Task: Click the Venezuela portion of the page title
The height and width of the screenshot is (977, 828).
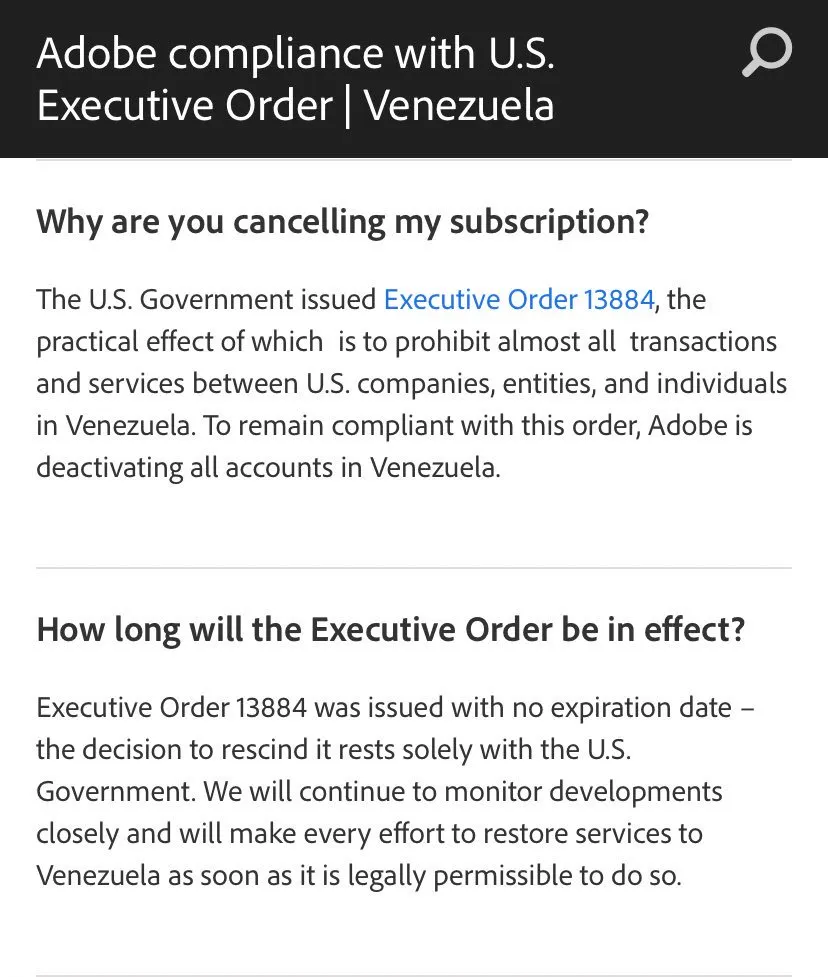Action: pos(460,105)
